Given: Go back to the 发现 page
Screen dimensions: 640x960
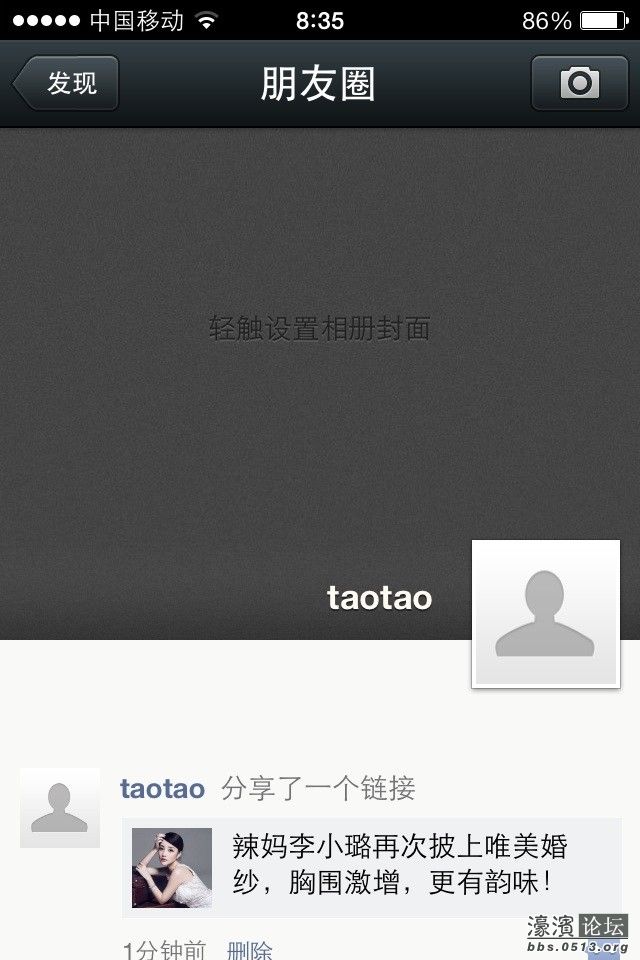Looking at the screenshot, I should point(67,83).
